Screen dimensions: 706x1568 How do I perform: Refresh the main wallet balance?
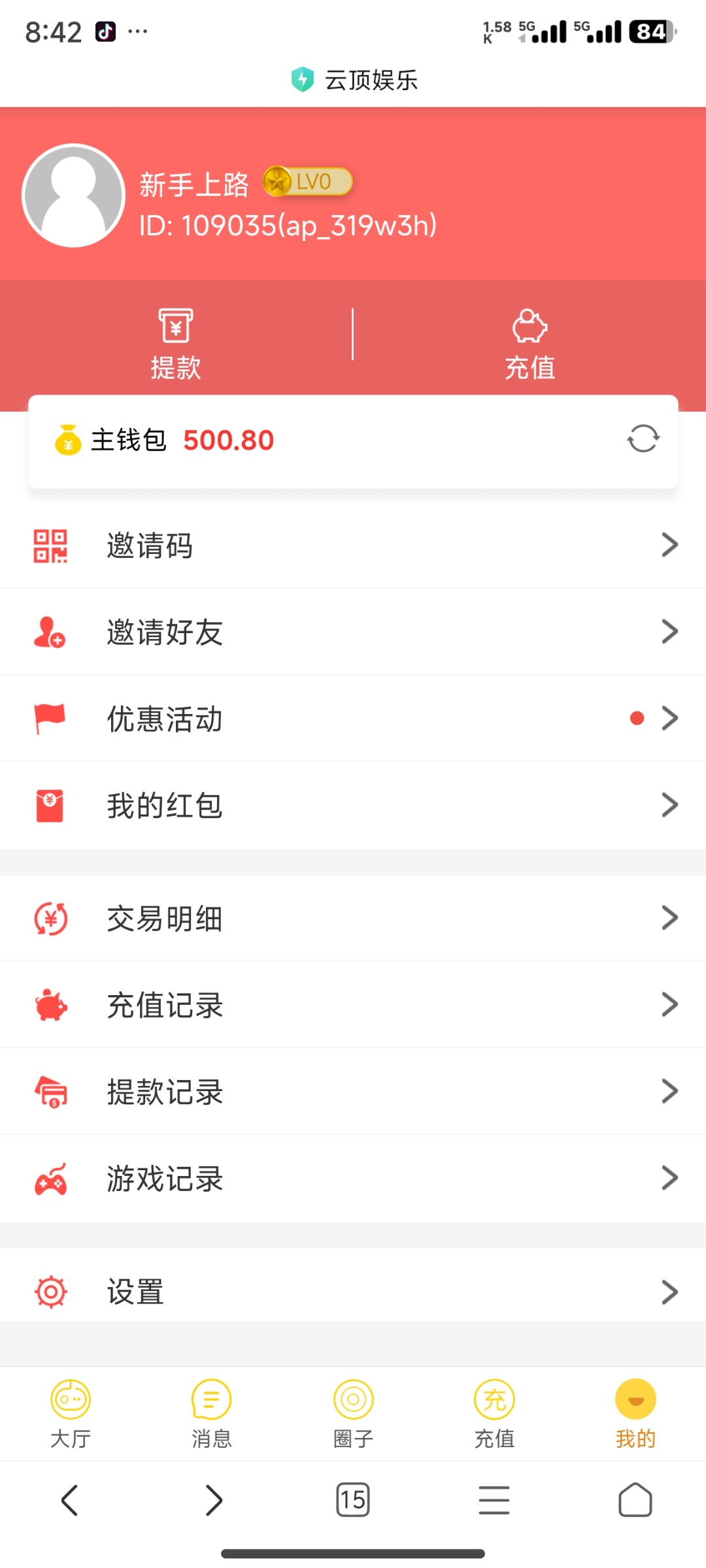643,439
